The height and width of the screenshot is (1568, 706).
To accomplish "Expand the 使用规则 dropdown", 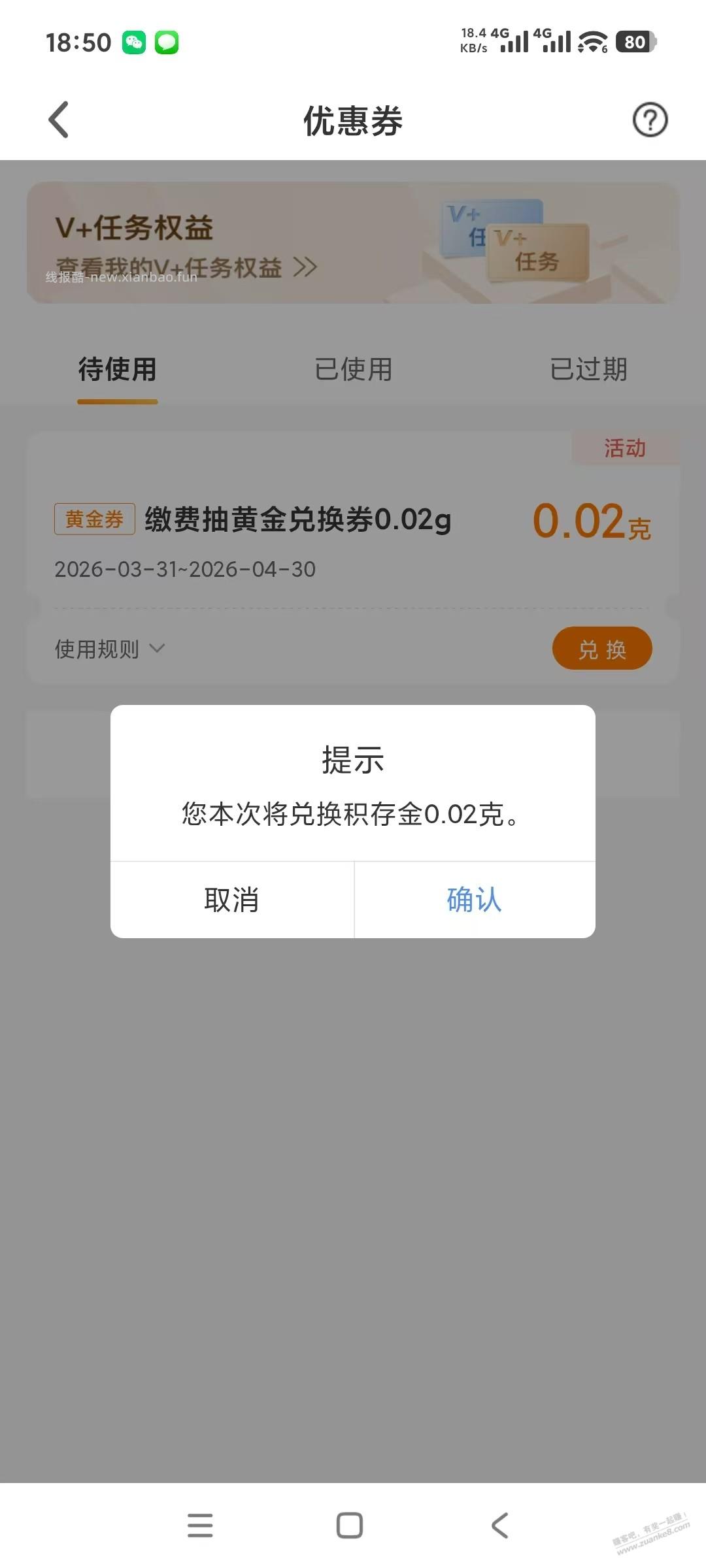I will 107,648.
